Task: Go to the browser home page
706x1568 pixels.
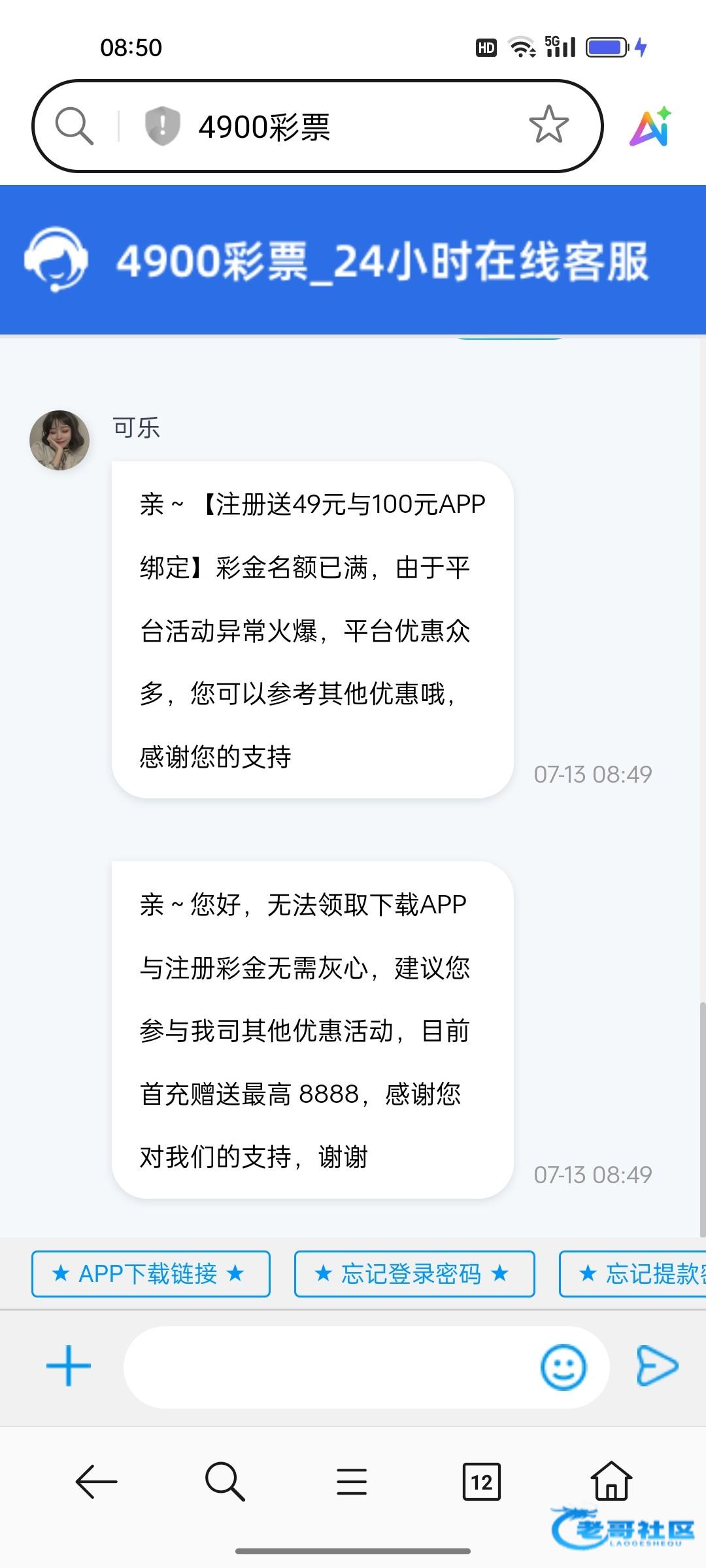Action: (x=612, y=1480)
